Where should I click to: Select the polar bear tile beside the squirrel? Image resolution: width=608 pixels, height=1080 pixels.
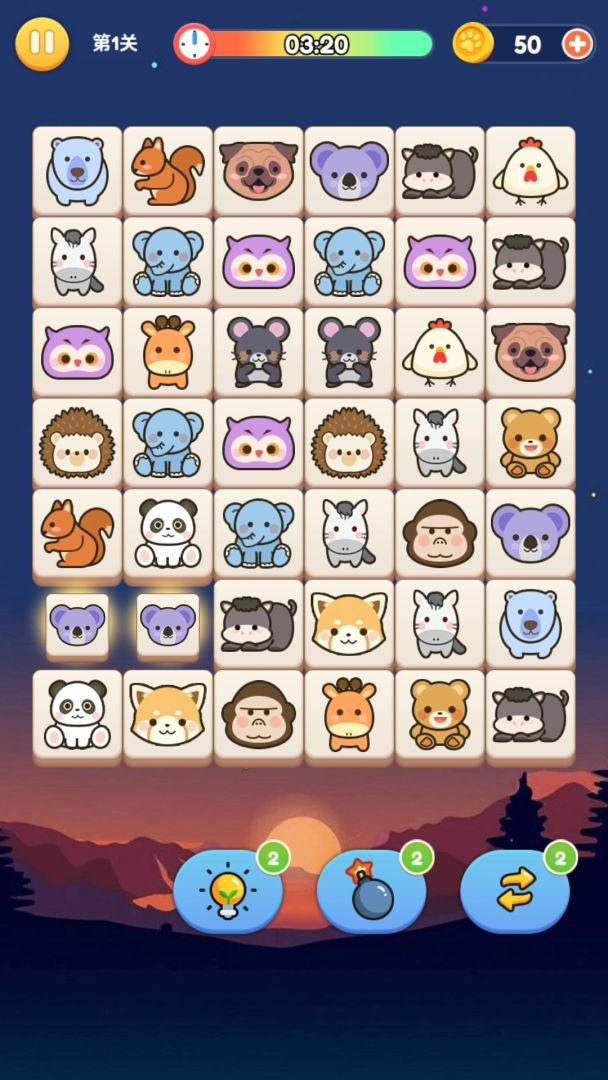77,168
